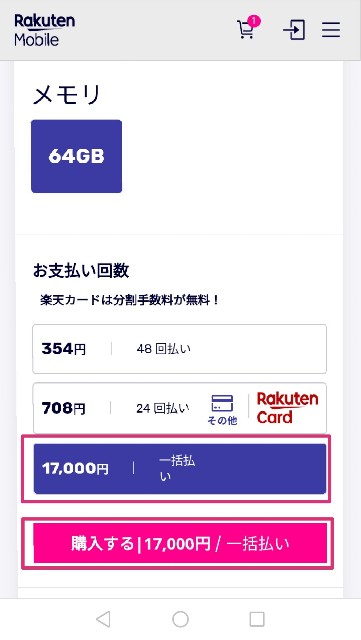
Task: Open the Rakuten Mobile home logo
Action: (45, 30)
